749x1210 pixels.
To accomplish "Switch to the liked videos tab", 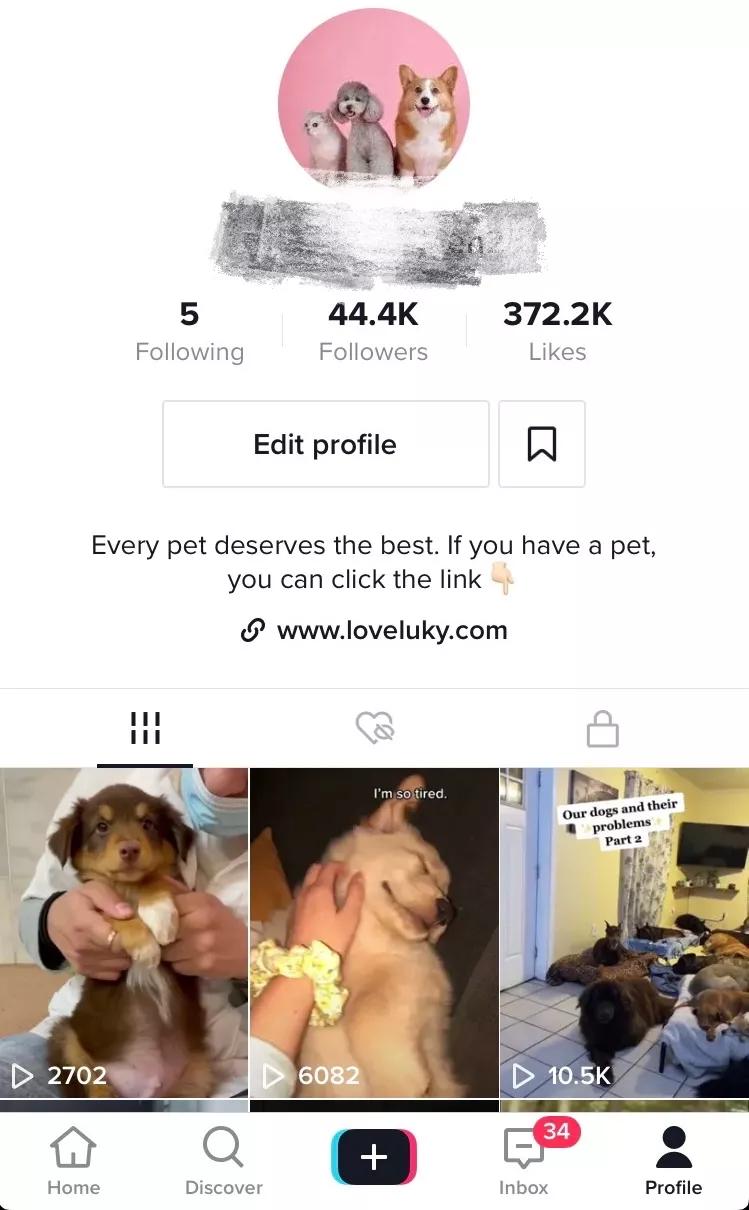I will coord(375,728).
